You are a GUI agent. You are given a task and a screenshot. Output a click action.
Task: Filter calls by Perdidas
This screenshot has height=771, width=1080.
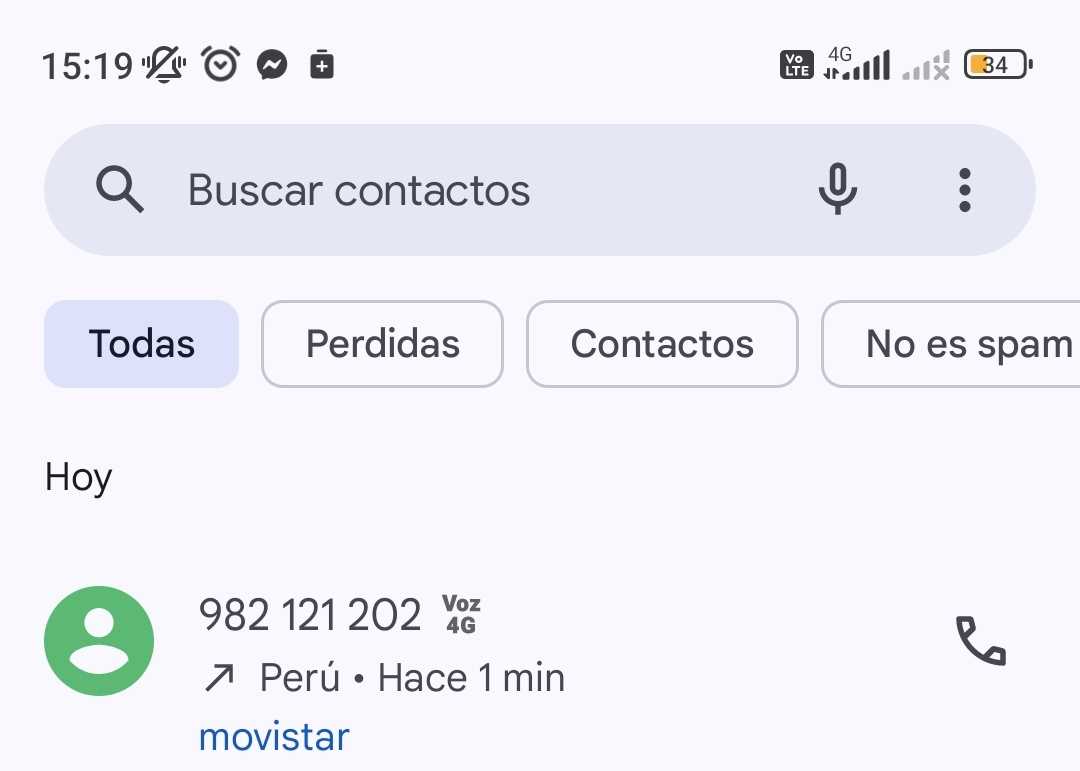pos(382,344)
